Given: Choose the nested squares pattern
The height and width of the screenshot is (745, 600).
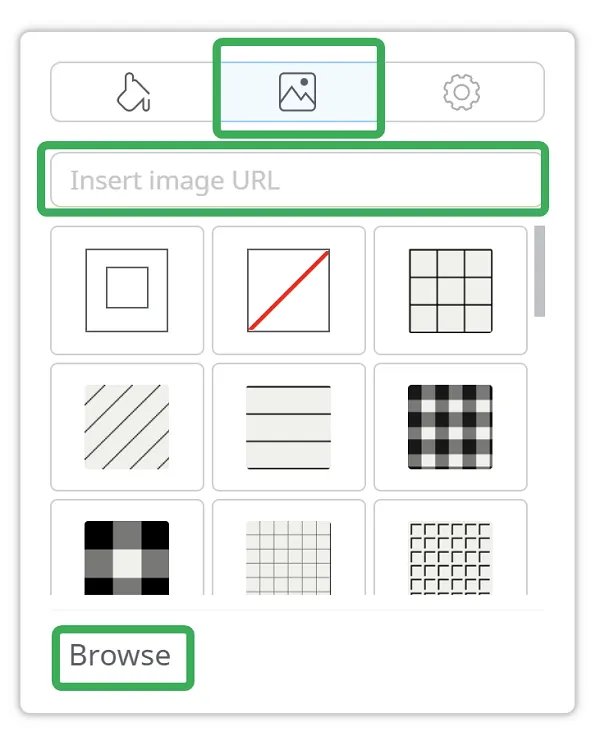Looking at the screenshot, I should [x=127, y=290].
